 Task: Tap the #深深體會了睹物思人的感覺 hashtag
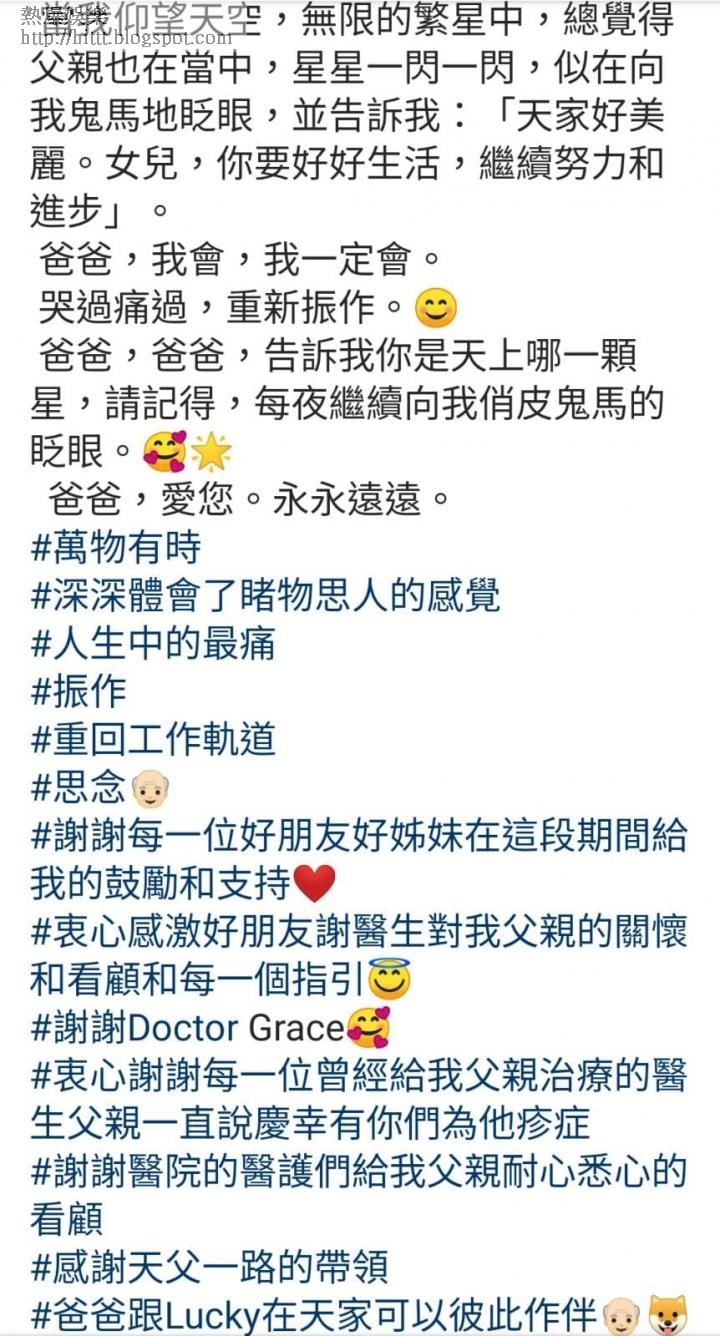coord(266,596)
